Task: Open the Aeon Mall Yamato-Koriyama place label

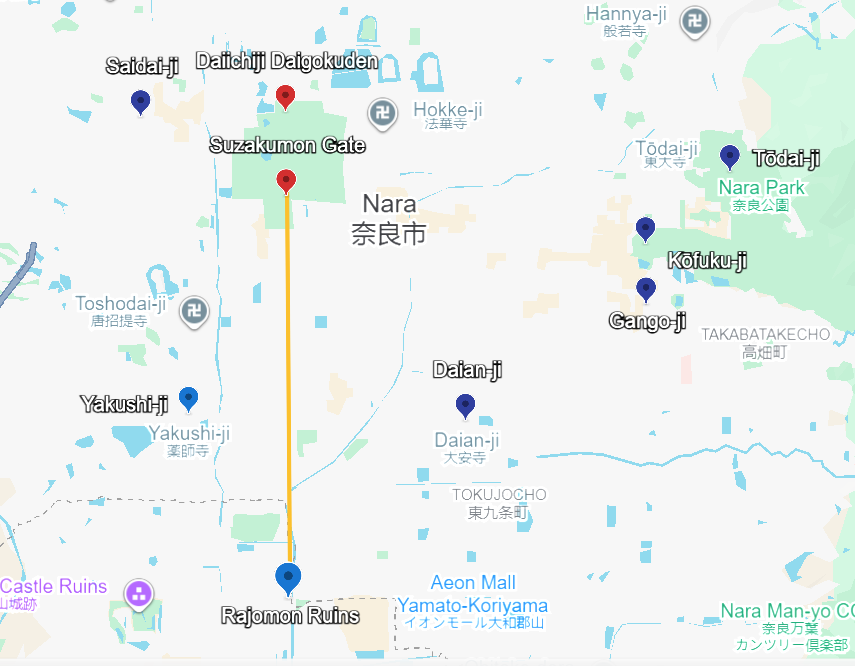Action: [x=474, y=594]
